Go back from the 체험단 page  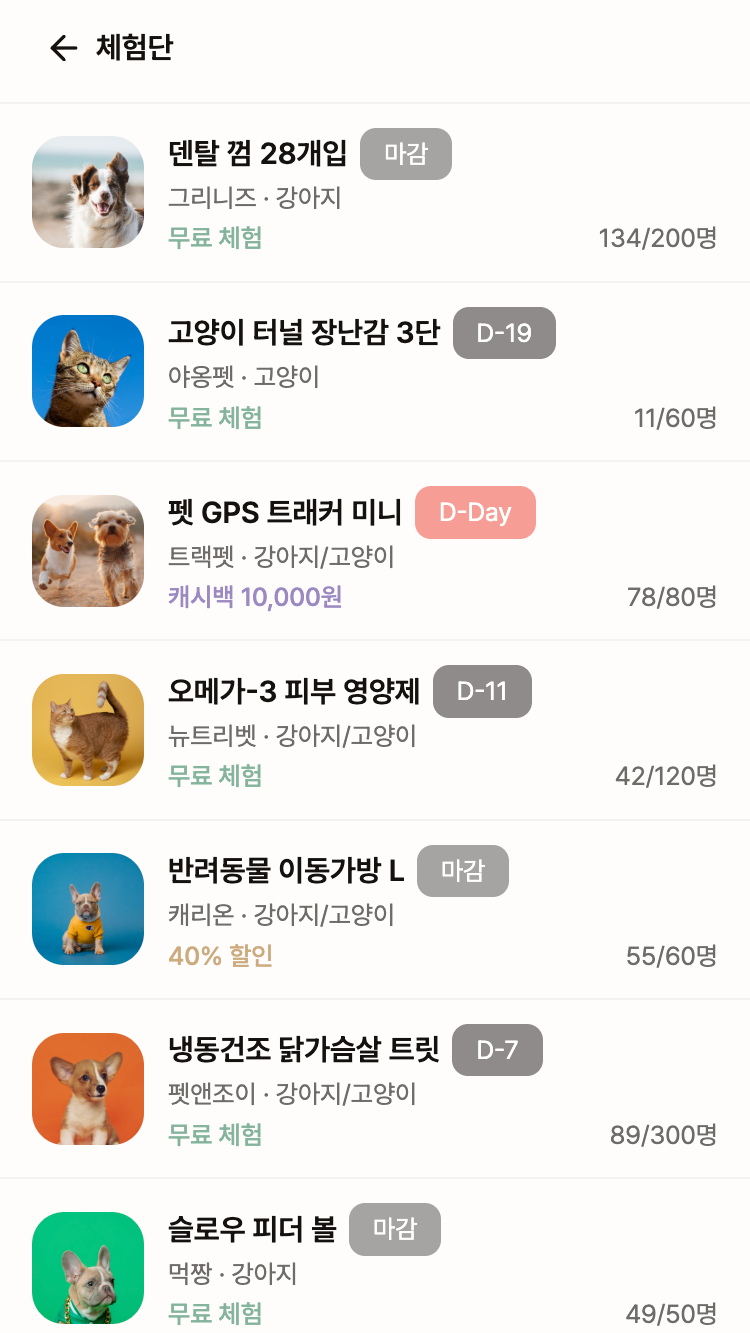(x=63, y=48)
